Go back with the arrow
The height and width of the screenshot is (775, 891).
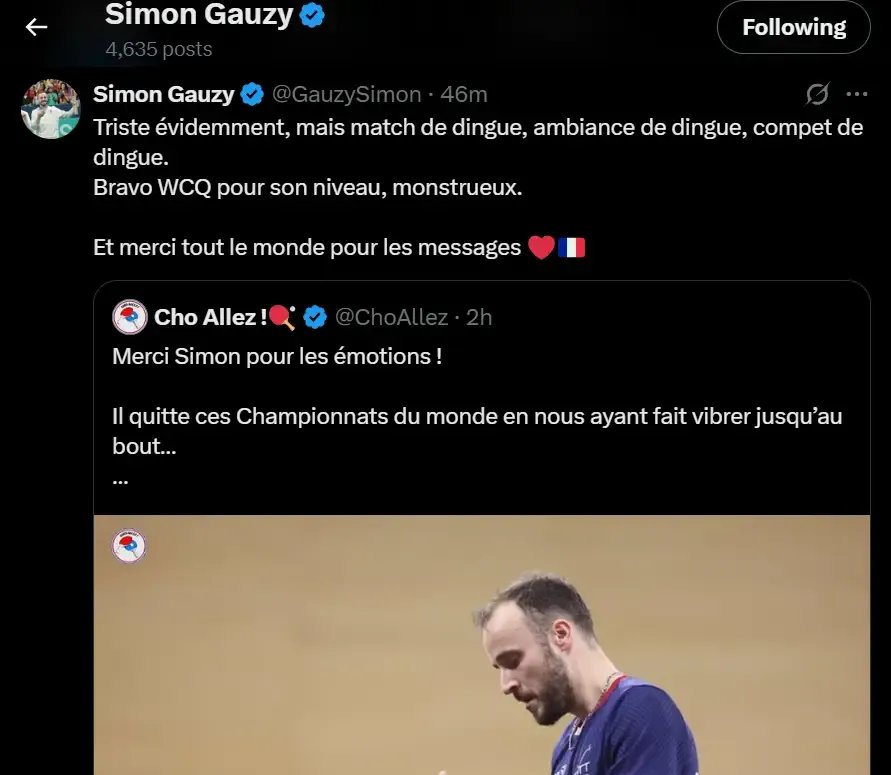(37, 27)
